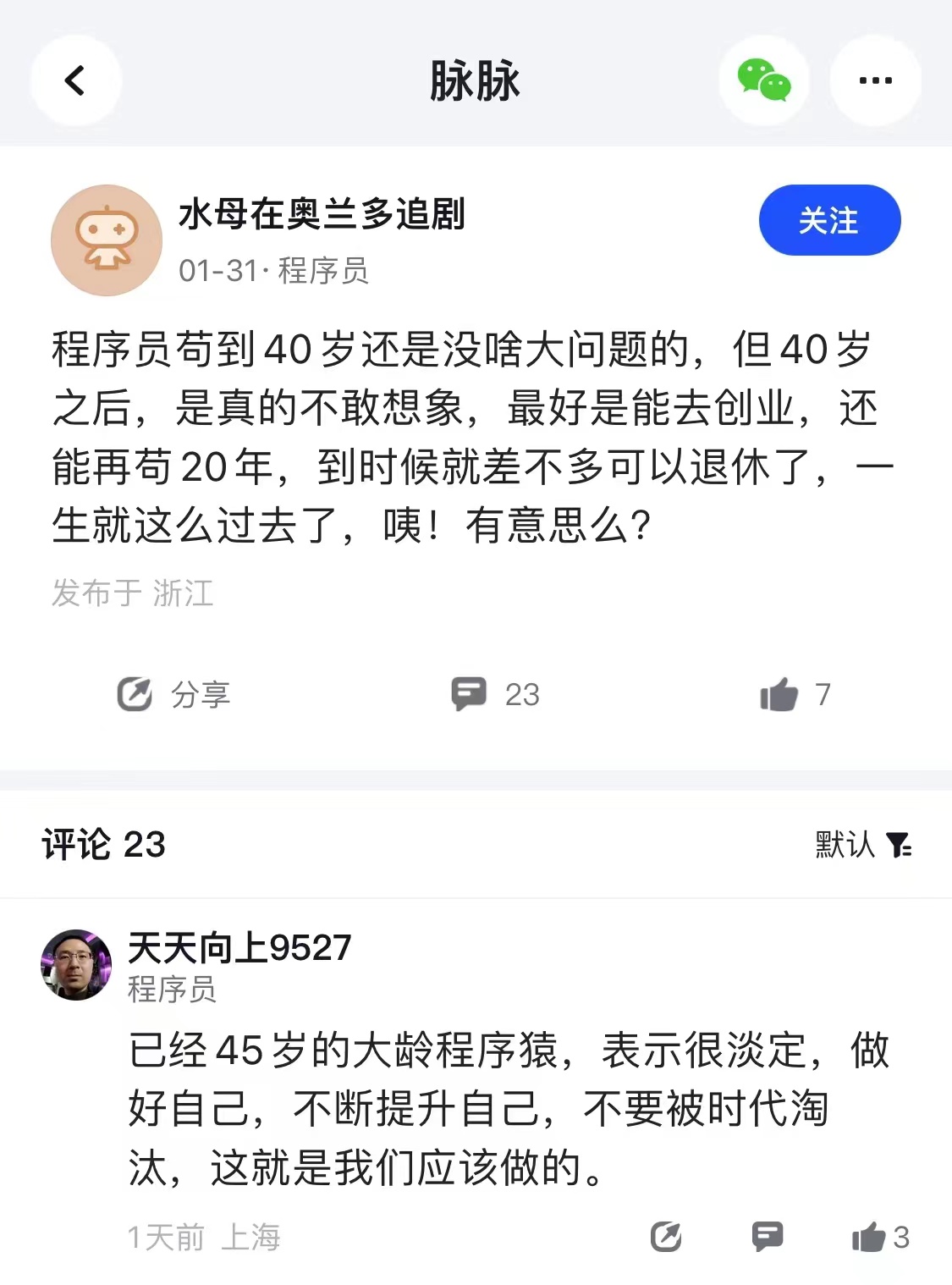The image size is (952, 1285).
Task: Open the three-dot overflow menu
Action: 875,81
